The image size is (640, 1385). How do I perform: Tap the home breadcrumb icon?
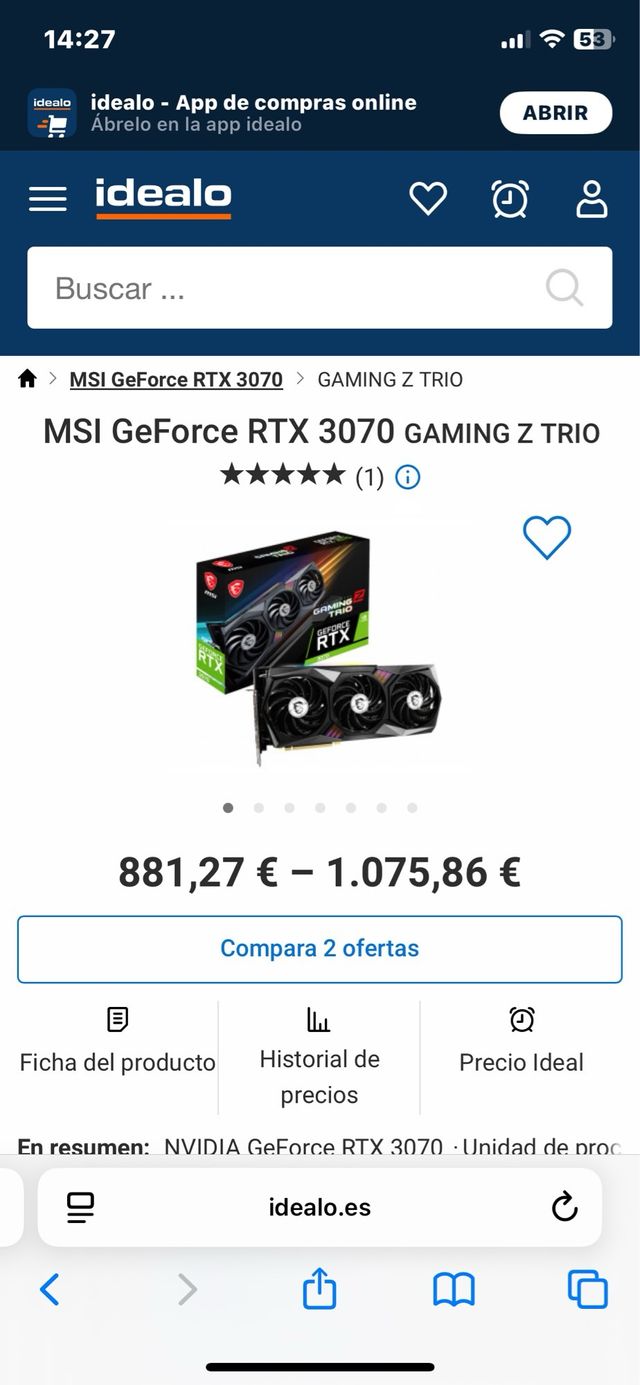tap(27, 379)
